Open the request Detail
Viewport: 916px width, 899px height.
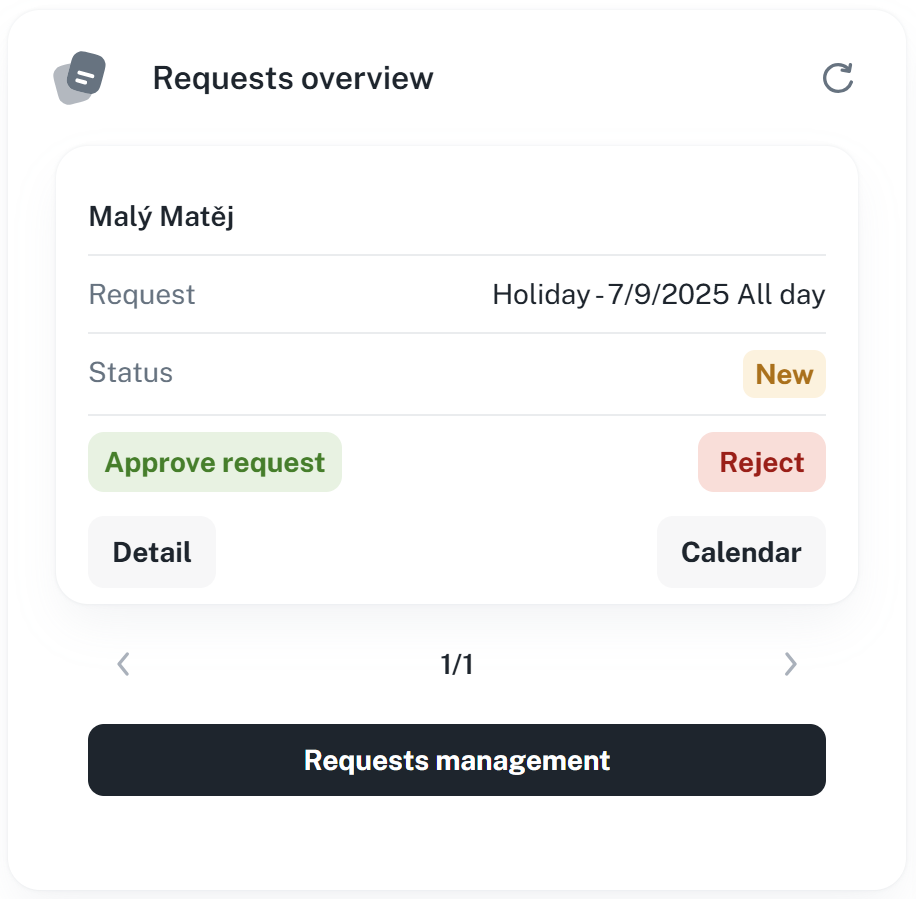[152, 552]
